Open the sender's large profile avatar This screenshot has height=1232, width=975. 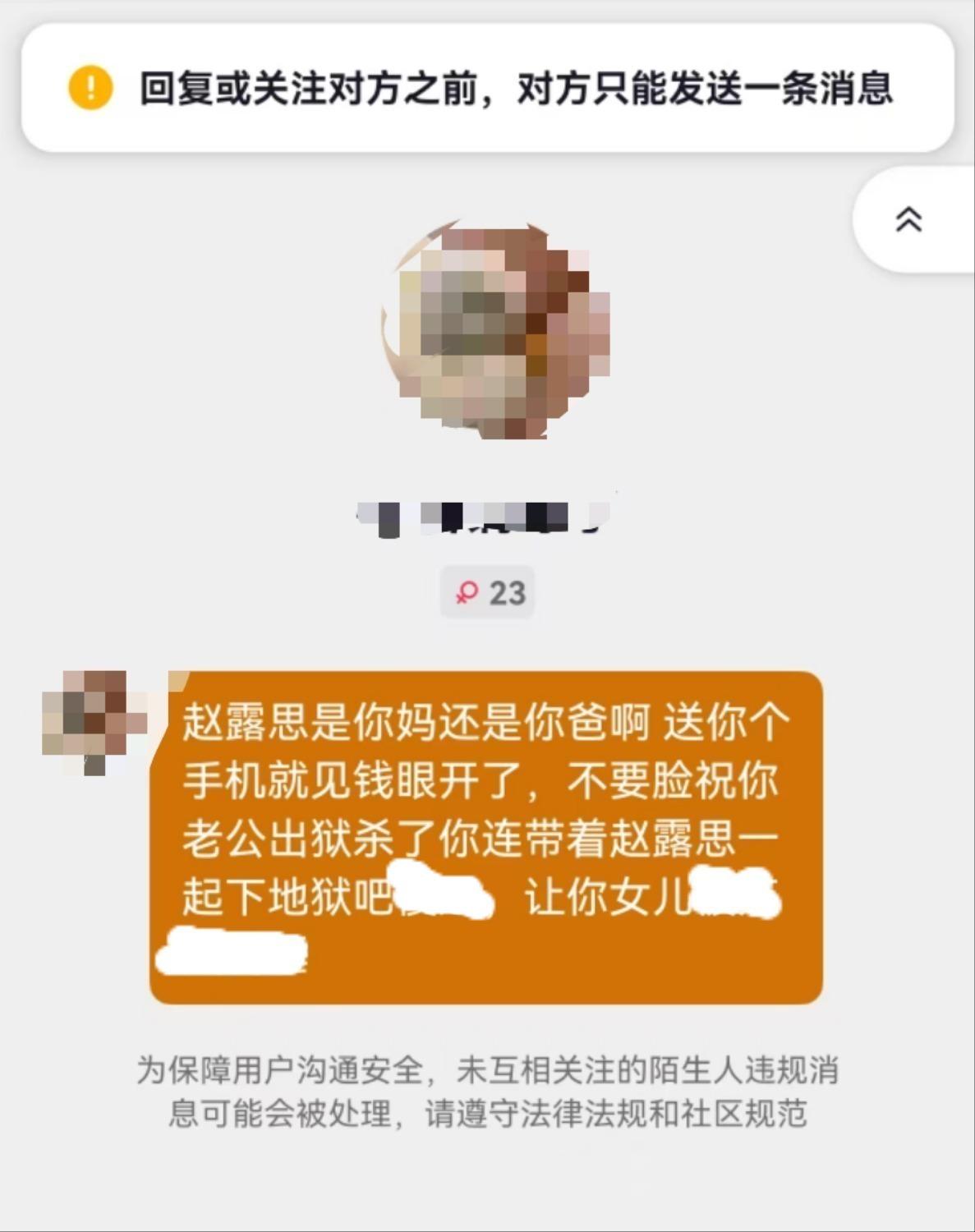click(x=496, y=329)
